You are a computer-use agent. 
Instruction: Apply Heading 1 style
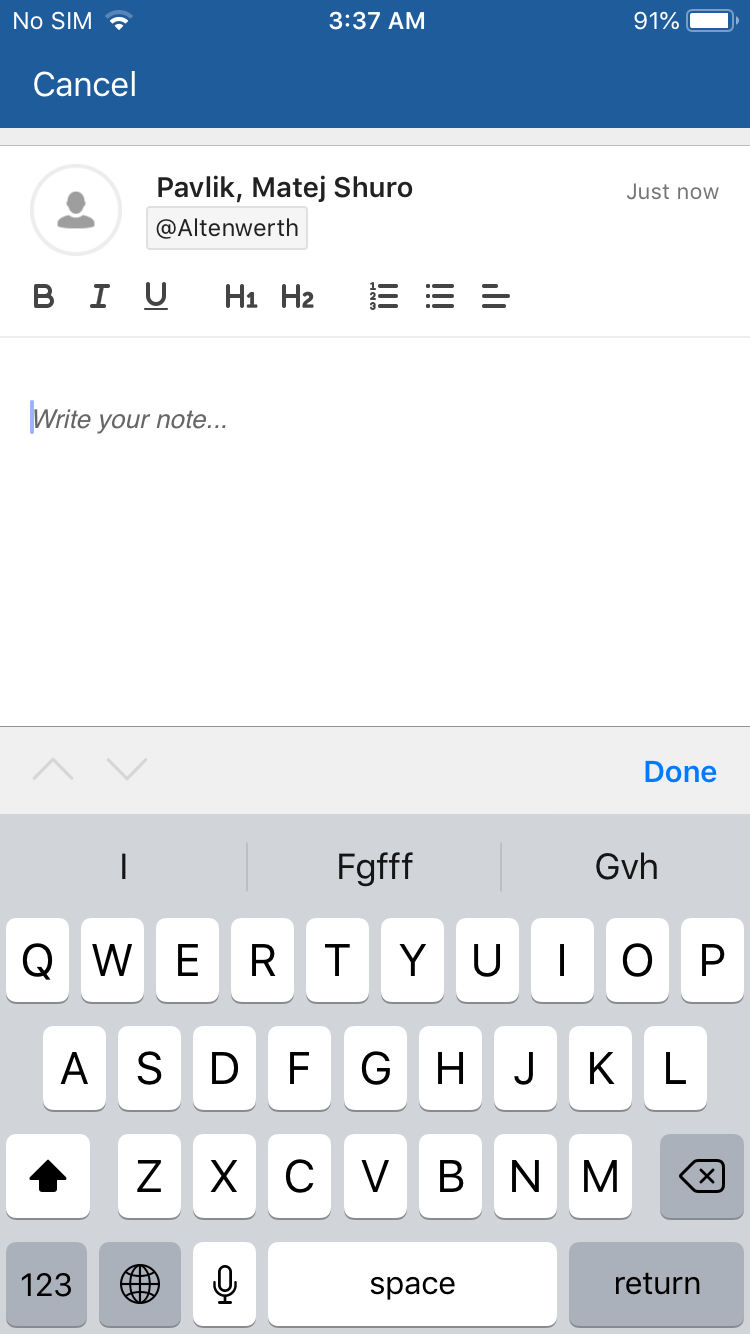pos(239,296)
